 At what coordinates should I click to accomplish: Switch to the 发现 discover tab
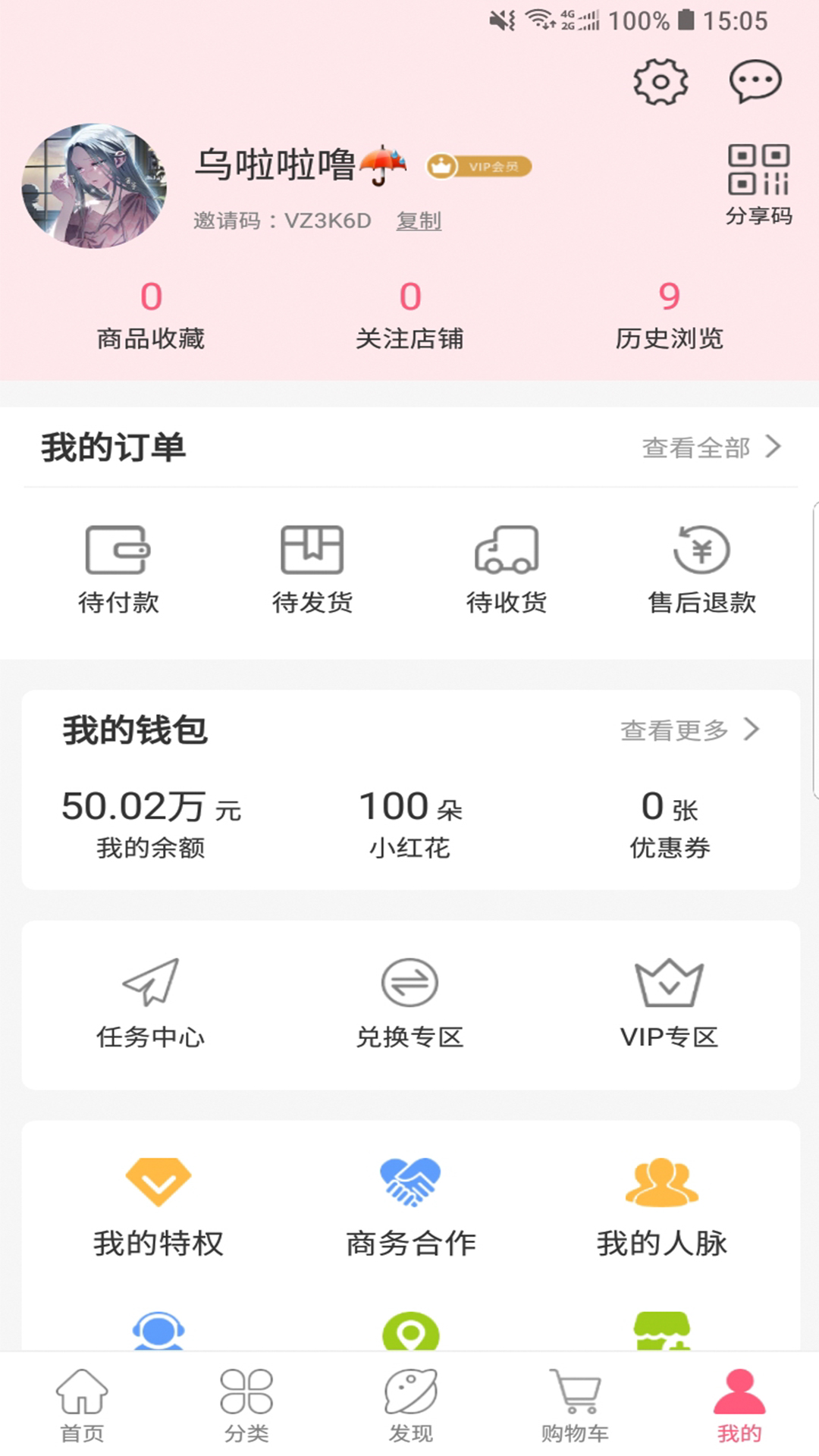click(410, 1404)
